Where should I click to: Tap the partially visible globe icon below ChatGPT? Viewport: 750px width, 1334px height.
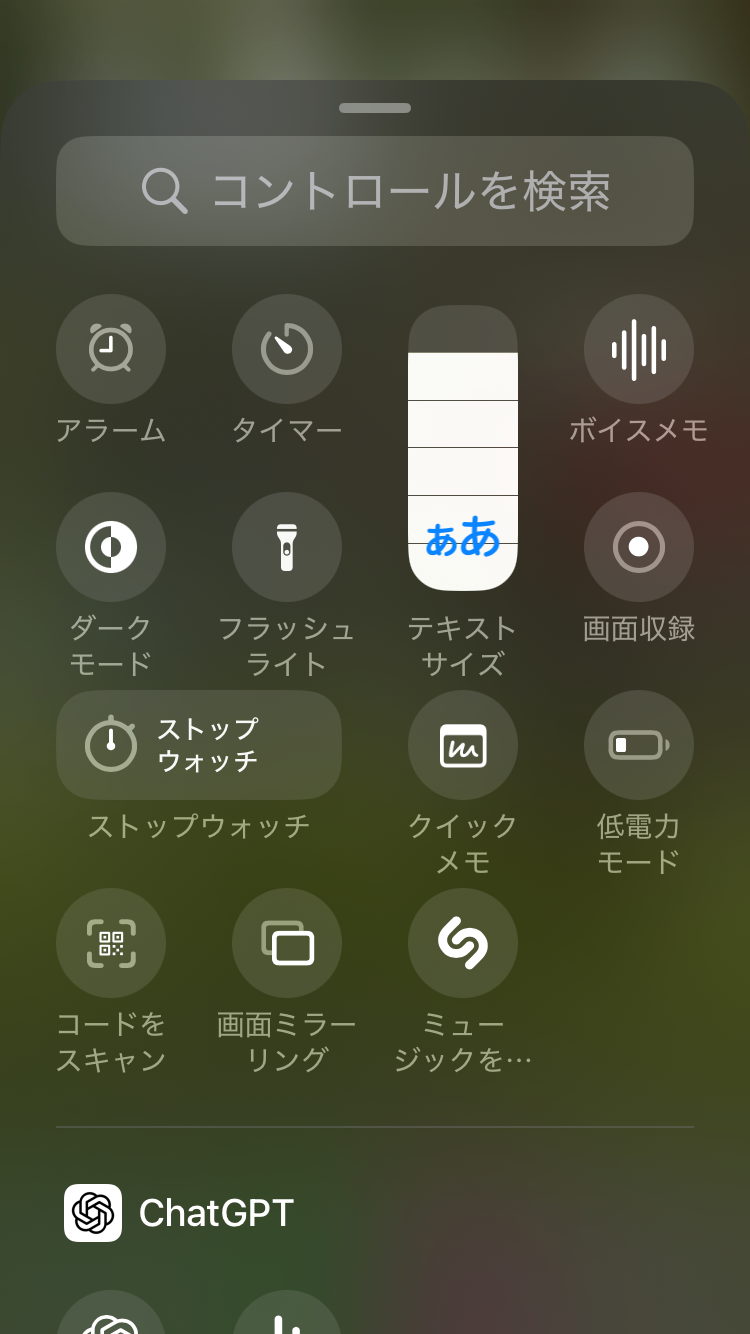point(110,1320)
